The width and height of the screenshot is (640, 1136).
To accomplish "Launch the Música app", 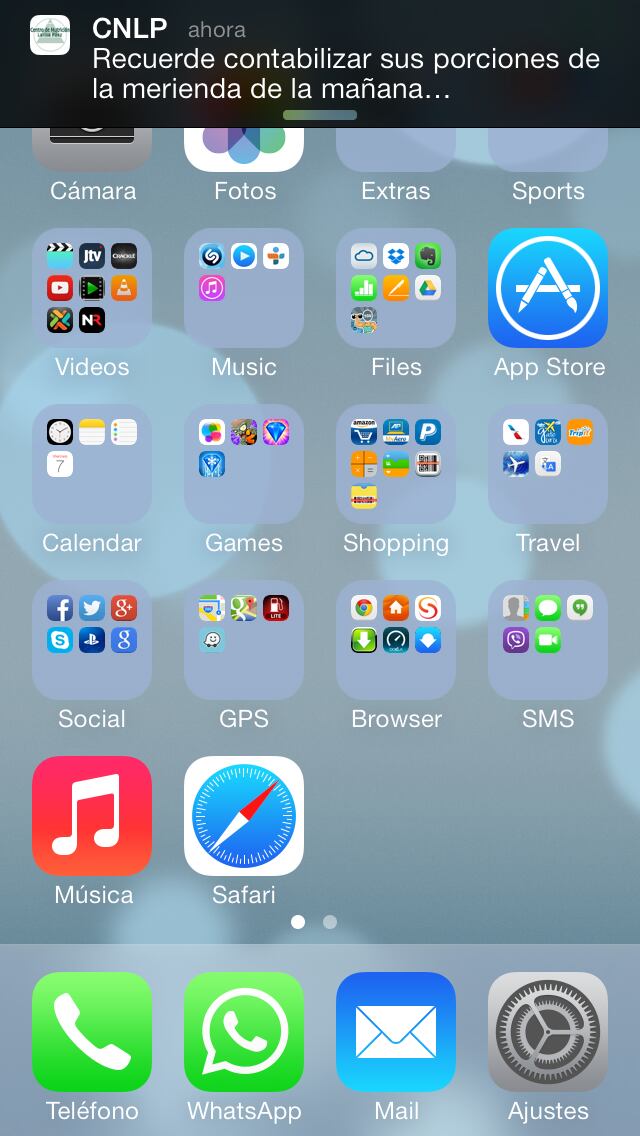I will click(92, 816).
